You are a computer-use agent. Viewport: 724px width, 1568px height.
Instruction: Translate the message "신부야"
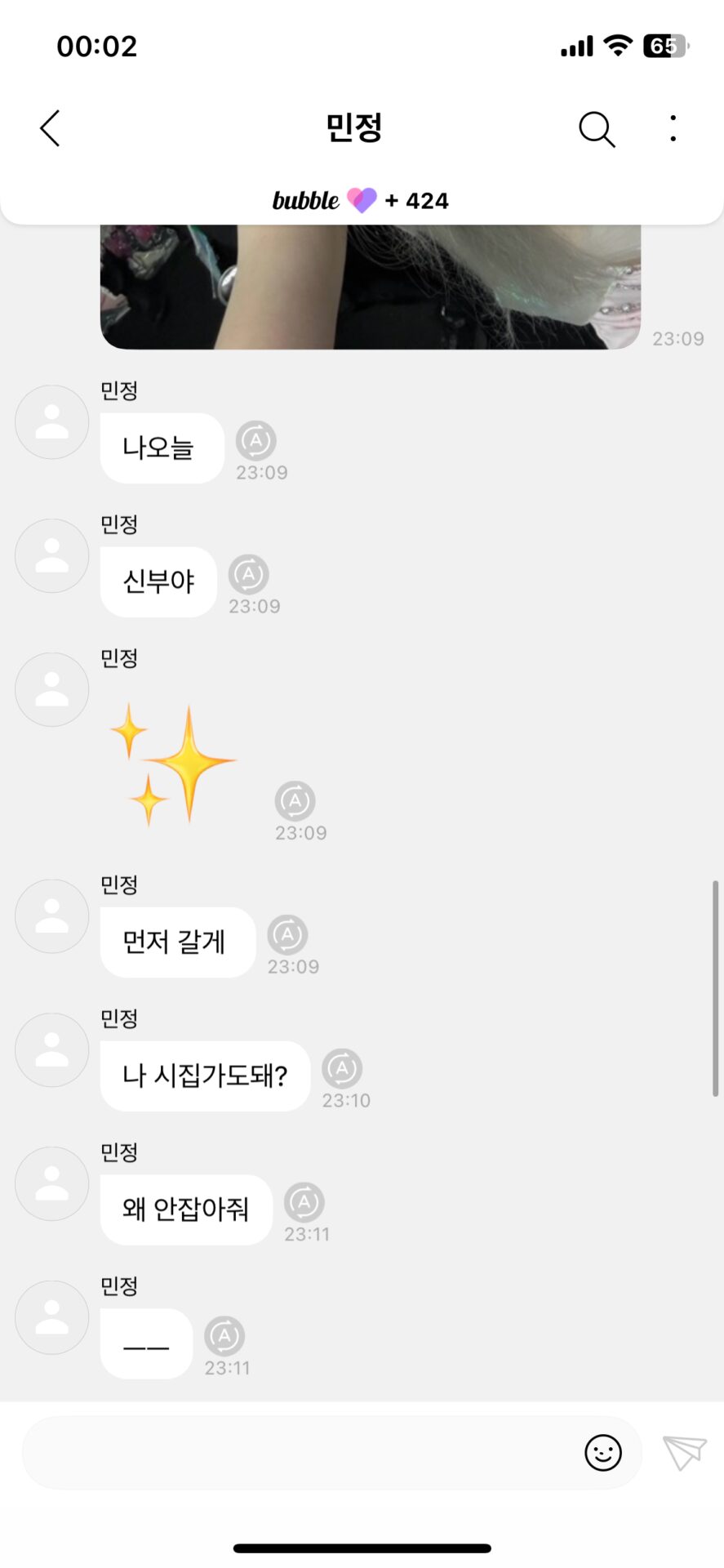[249, 575]
